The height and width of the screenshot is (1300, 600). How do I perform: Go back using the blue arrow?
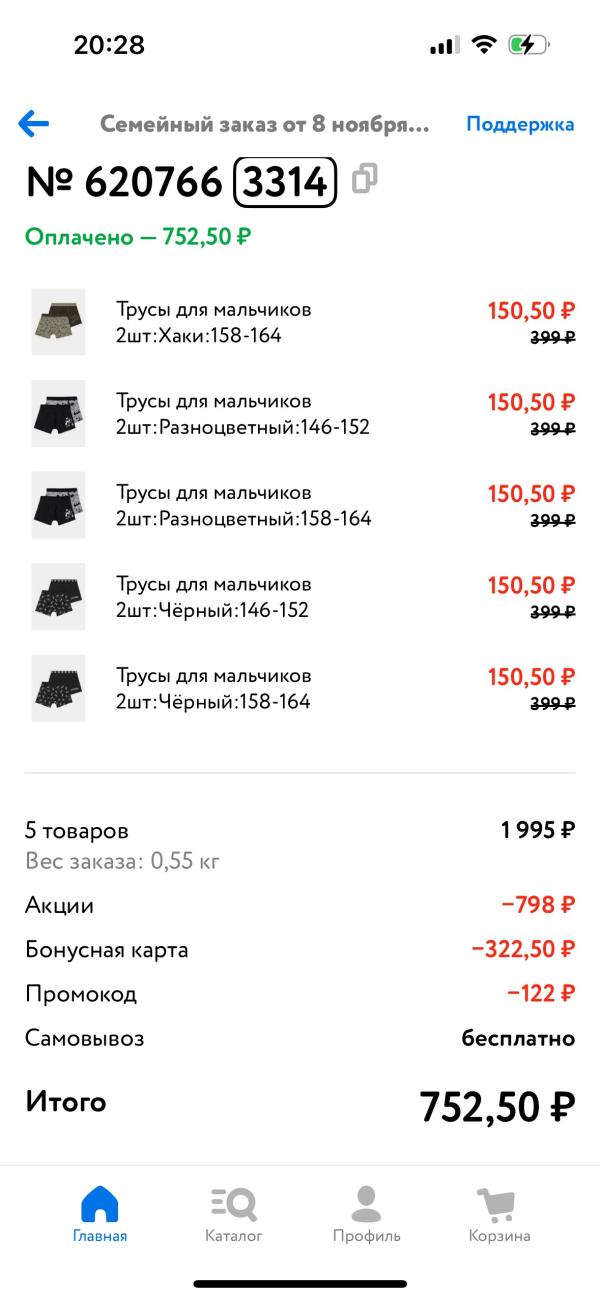(x=33, y=124)
